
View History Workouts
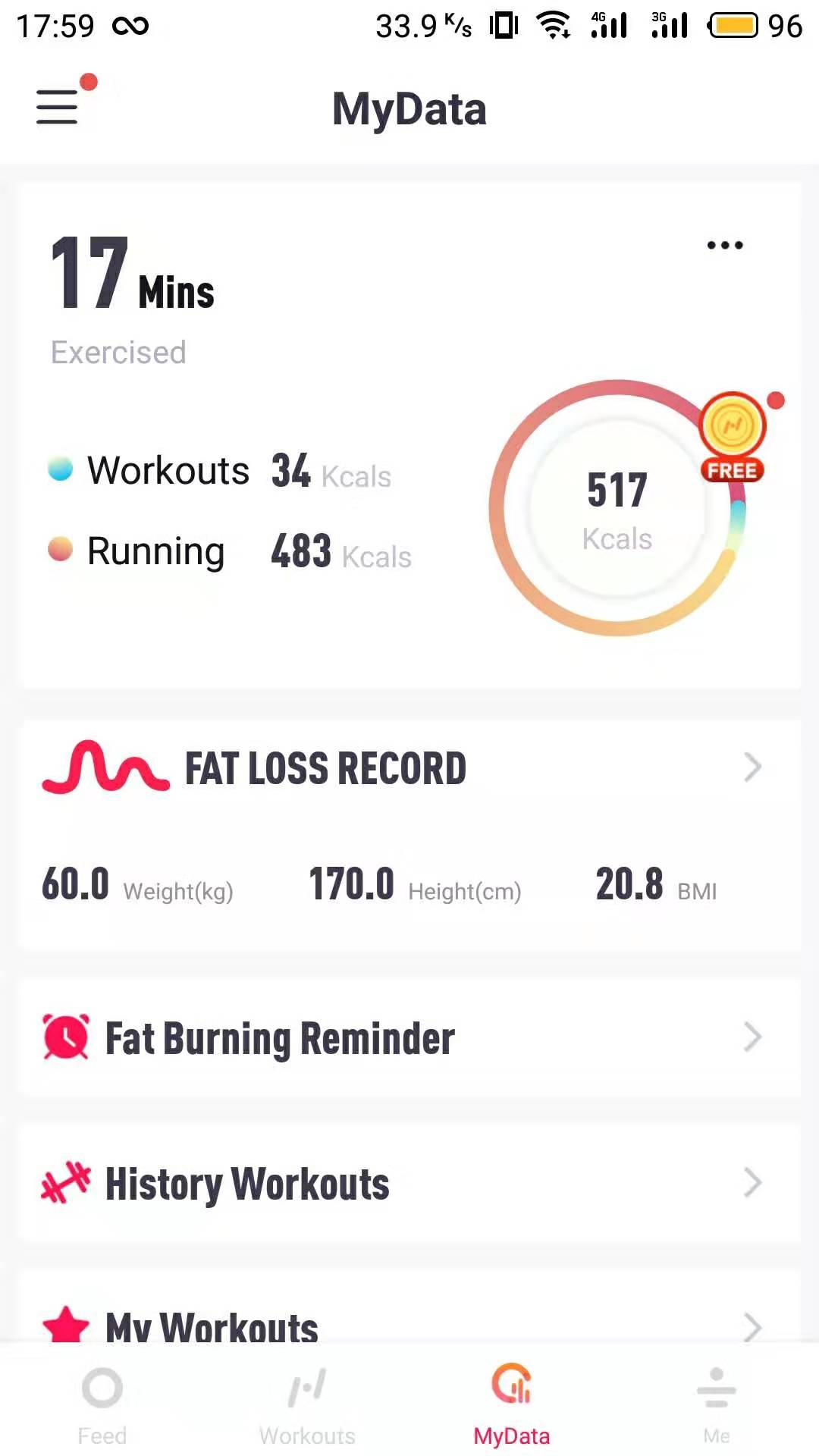point(410,1183)
